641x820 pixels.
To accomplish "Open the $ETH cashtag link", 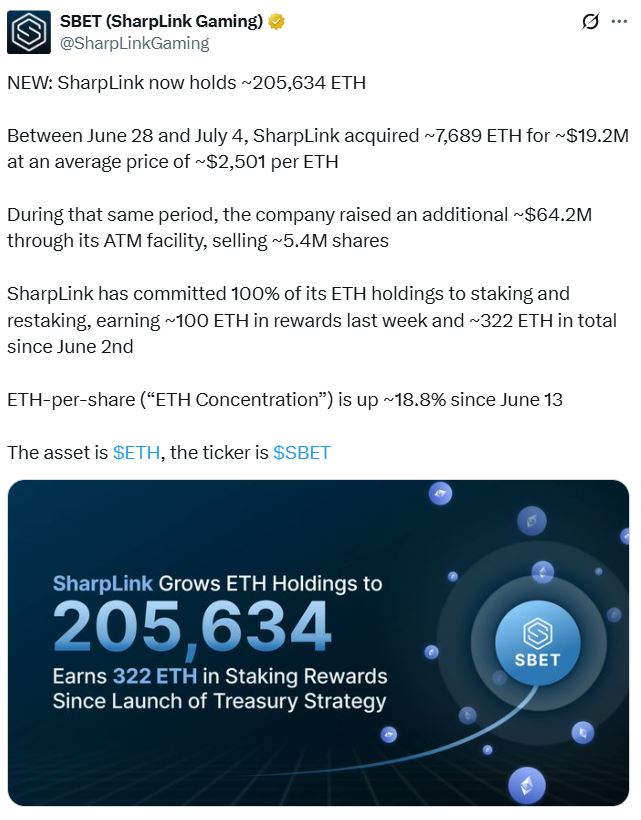I will point(137,452).
